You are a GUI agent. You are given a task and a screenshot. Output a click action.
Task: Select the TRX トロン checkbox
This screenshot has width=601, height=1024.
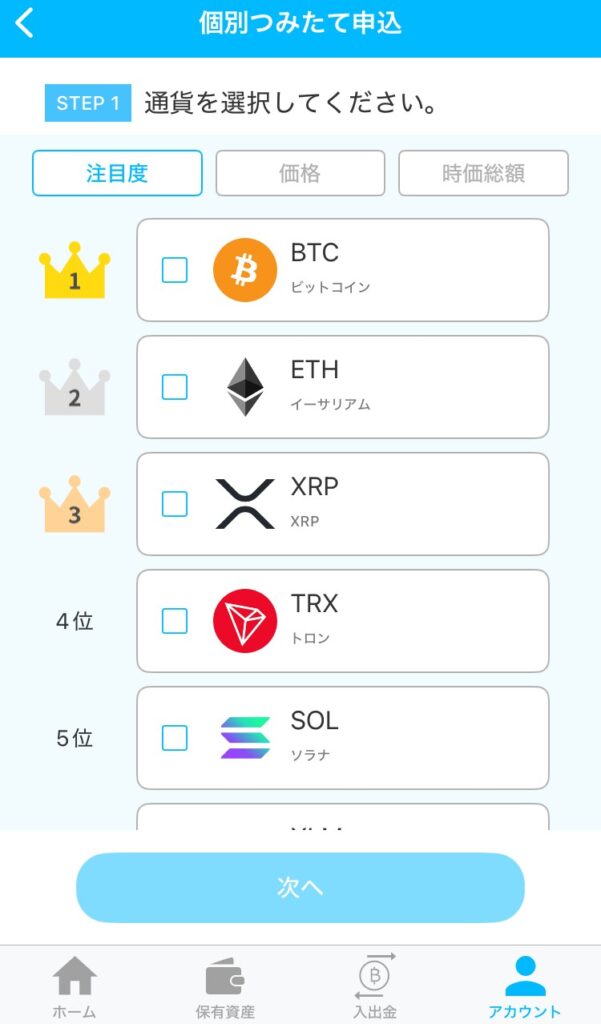click(174, 621)
